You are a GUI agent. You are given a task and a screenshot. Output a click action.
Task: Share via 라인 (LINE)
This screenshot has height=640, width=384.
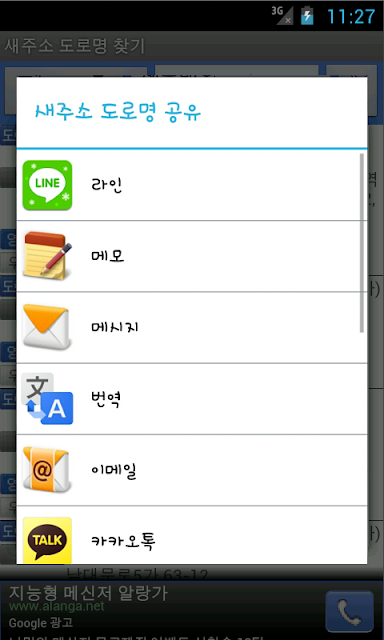(x=192, y=185)
